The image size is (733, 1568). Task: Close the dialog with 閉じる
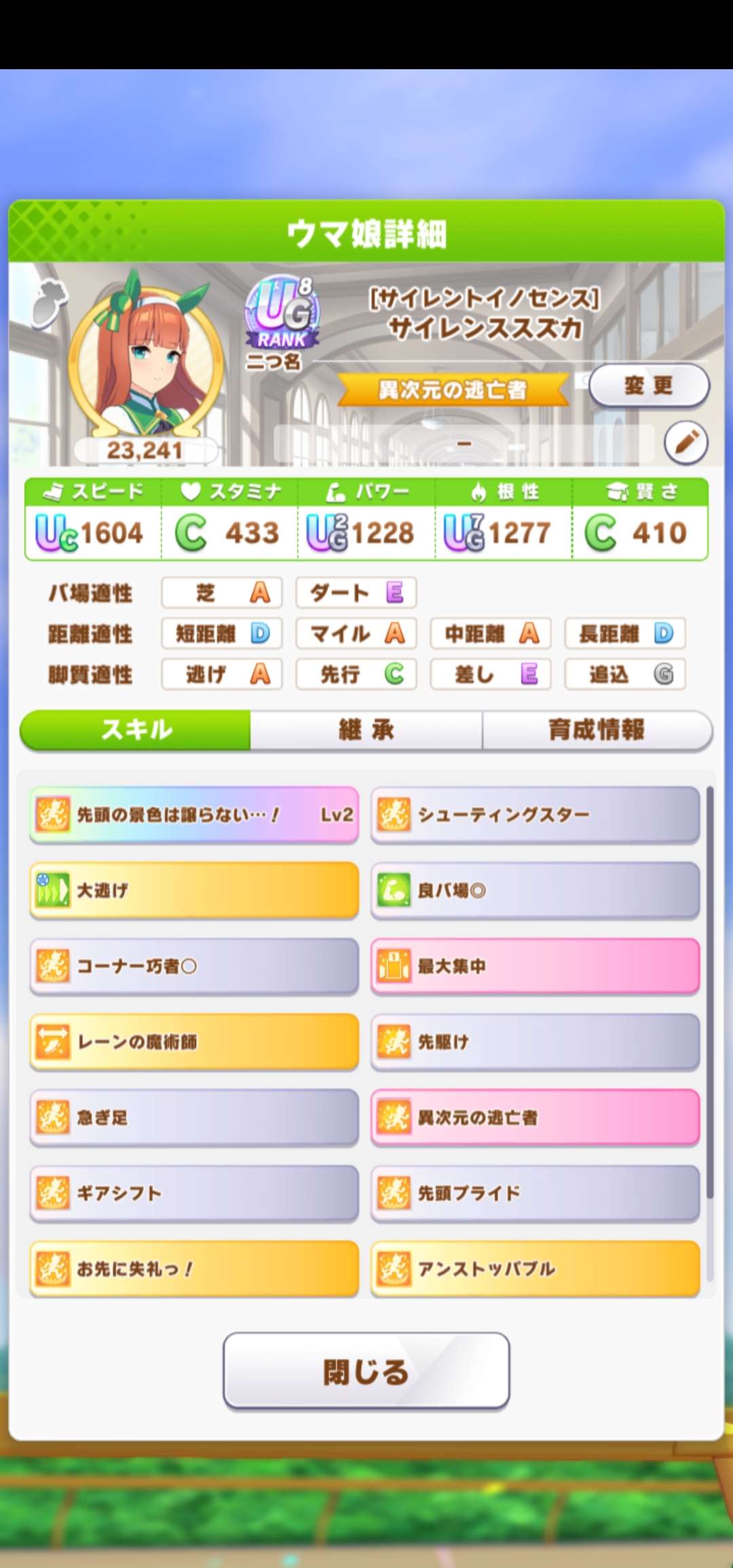366,1370
